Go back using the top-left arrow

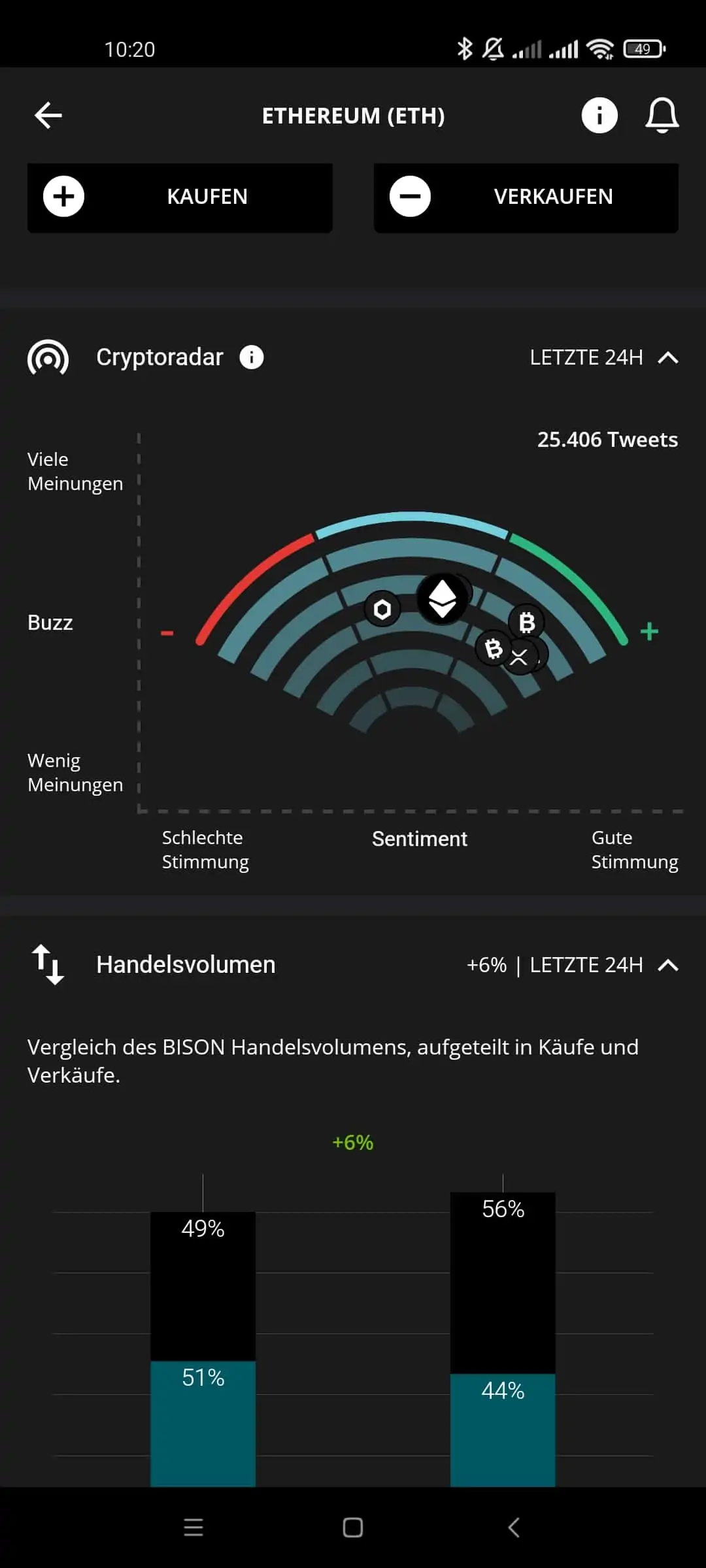coord(48,116)
